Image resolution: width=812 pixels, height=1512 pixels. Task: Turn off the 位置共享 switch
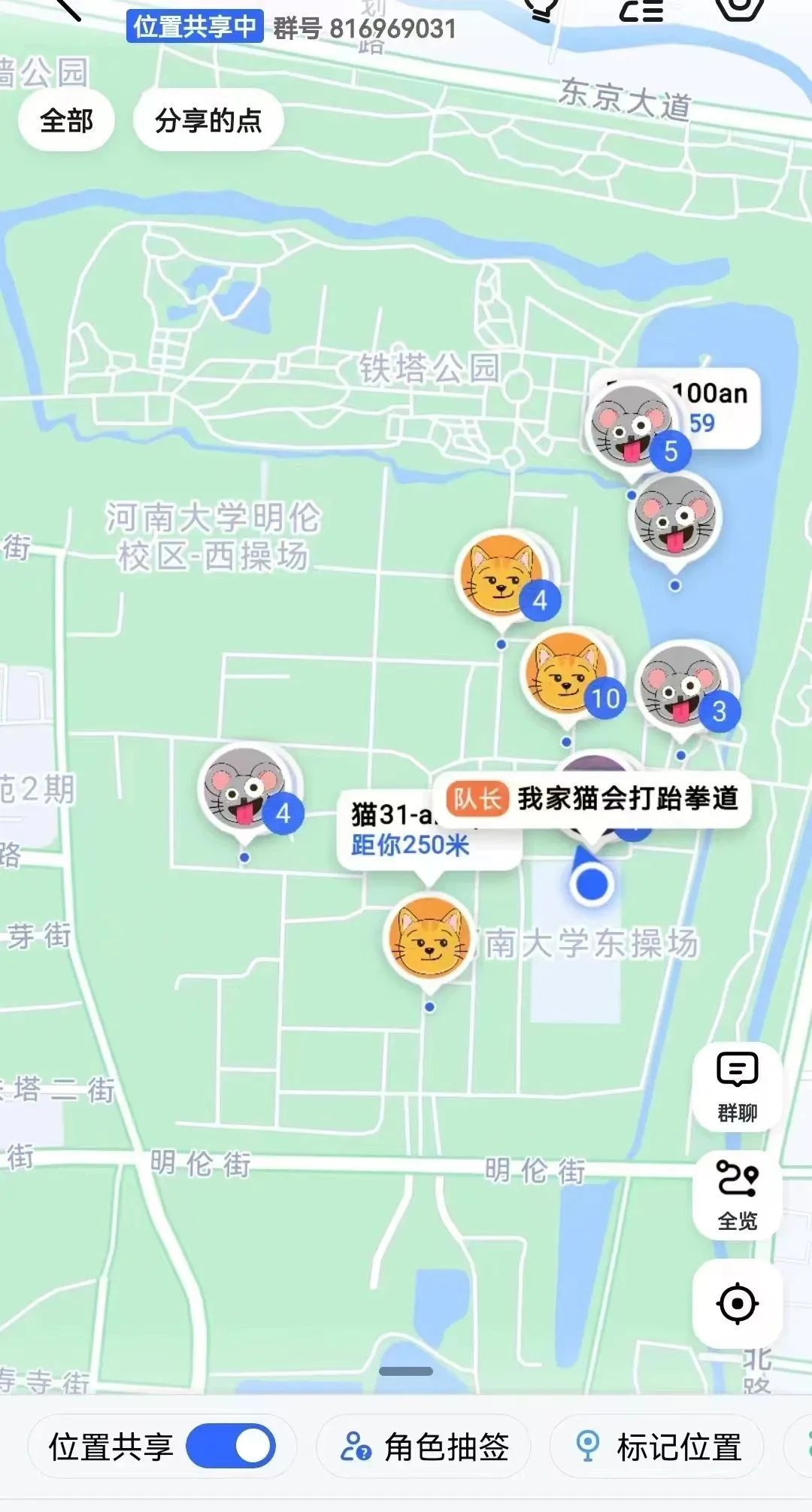pos(230,1446)
